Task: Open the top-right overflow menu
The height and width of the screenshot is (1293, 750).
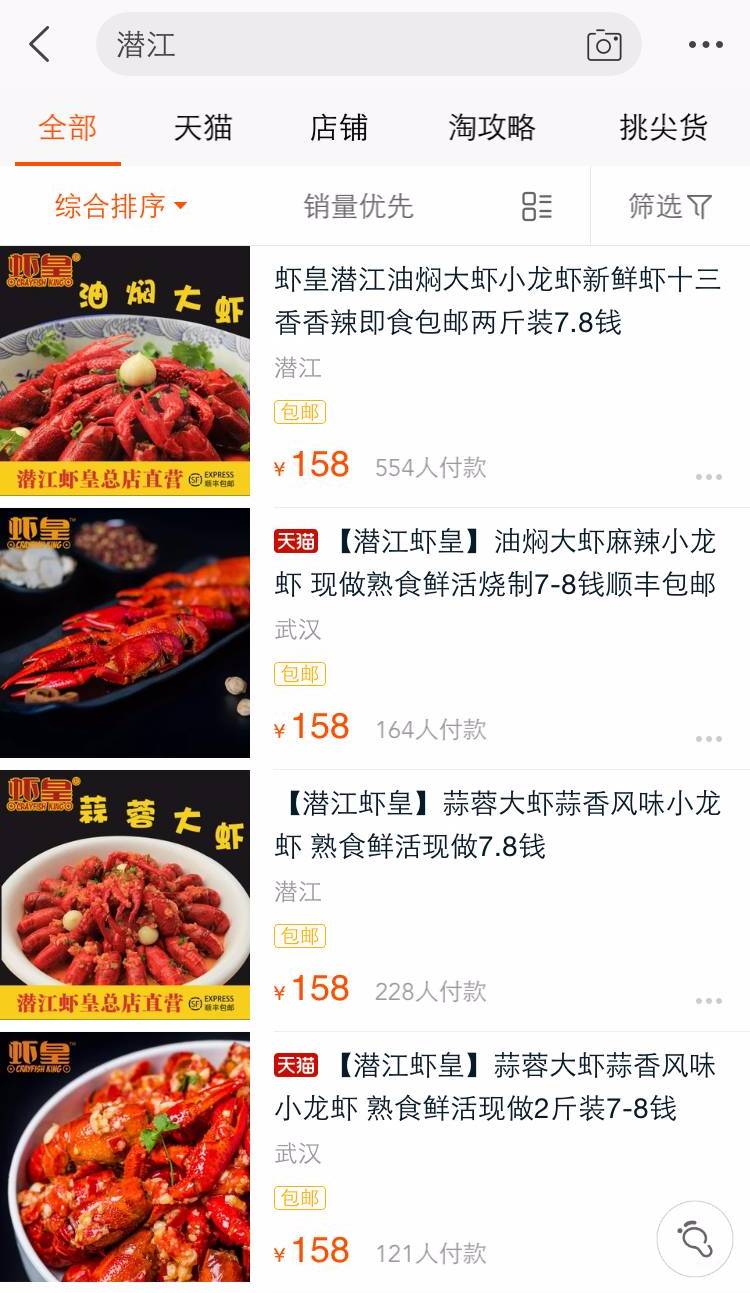Action: 705,45
